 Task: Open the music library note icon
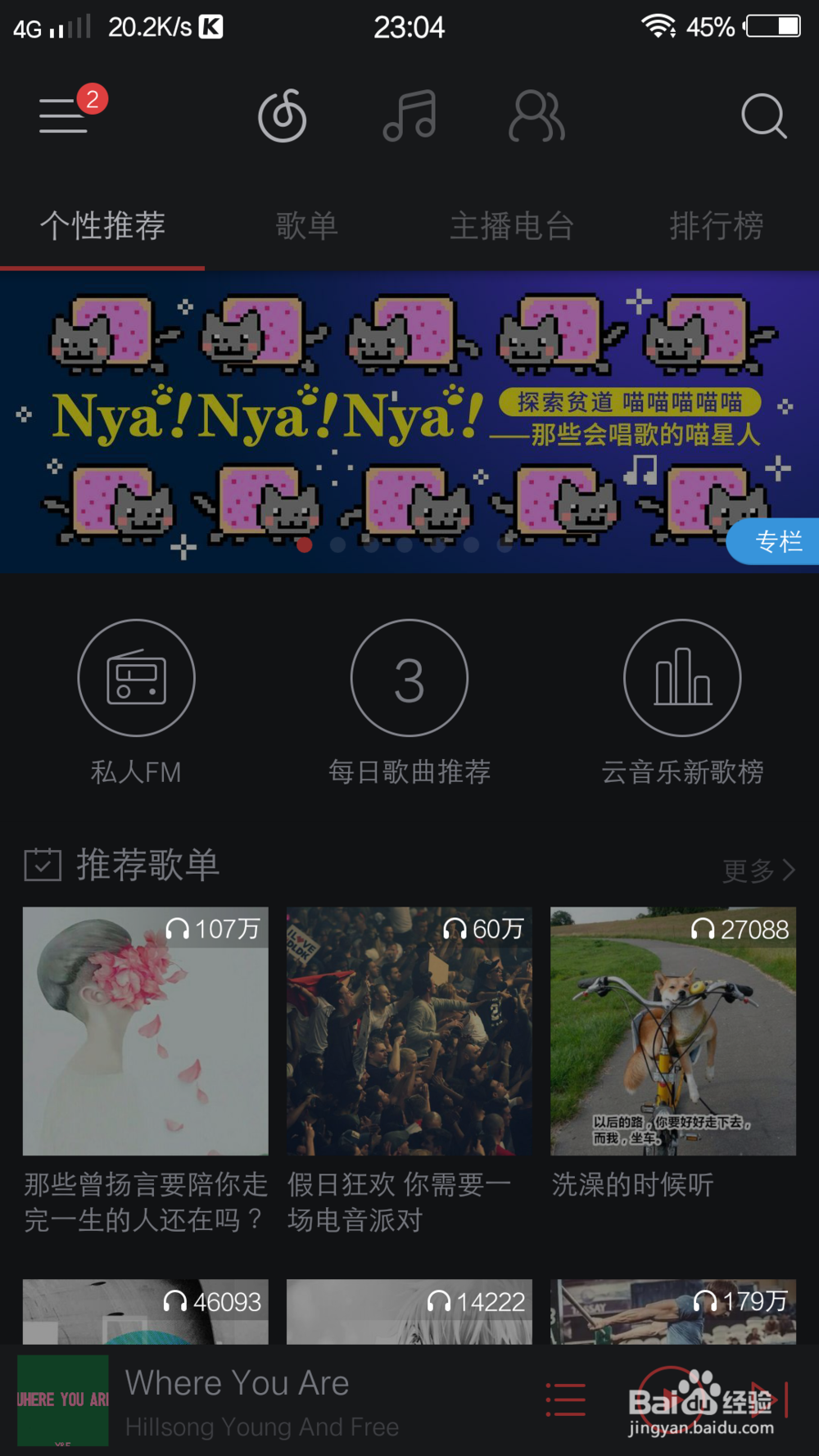click(x=409, y=116)
